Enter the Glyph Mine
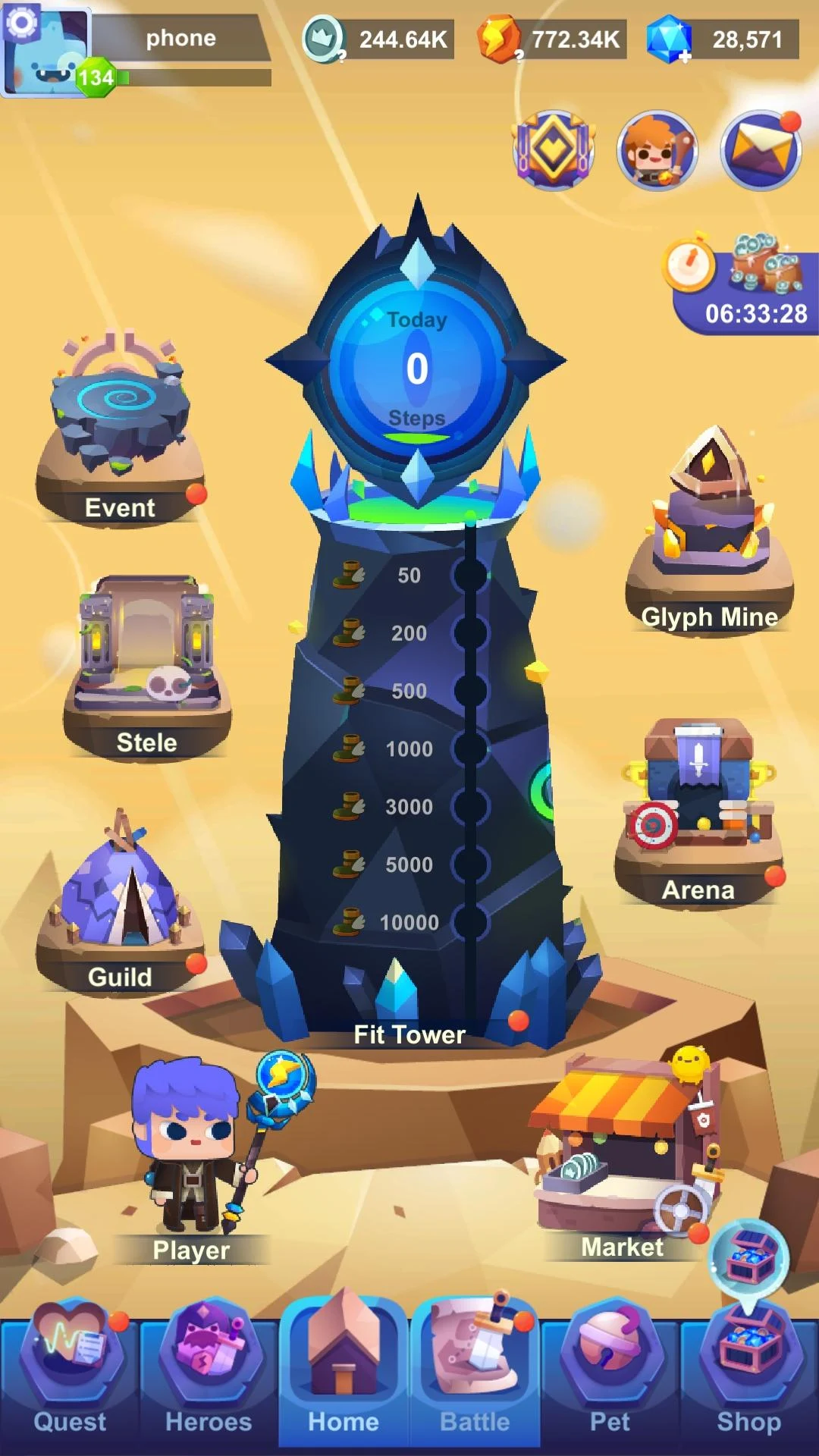This screenshot has width=819, height=1456. click(710, 531)
